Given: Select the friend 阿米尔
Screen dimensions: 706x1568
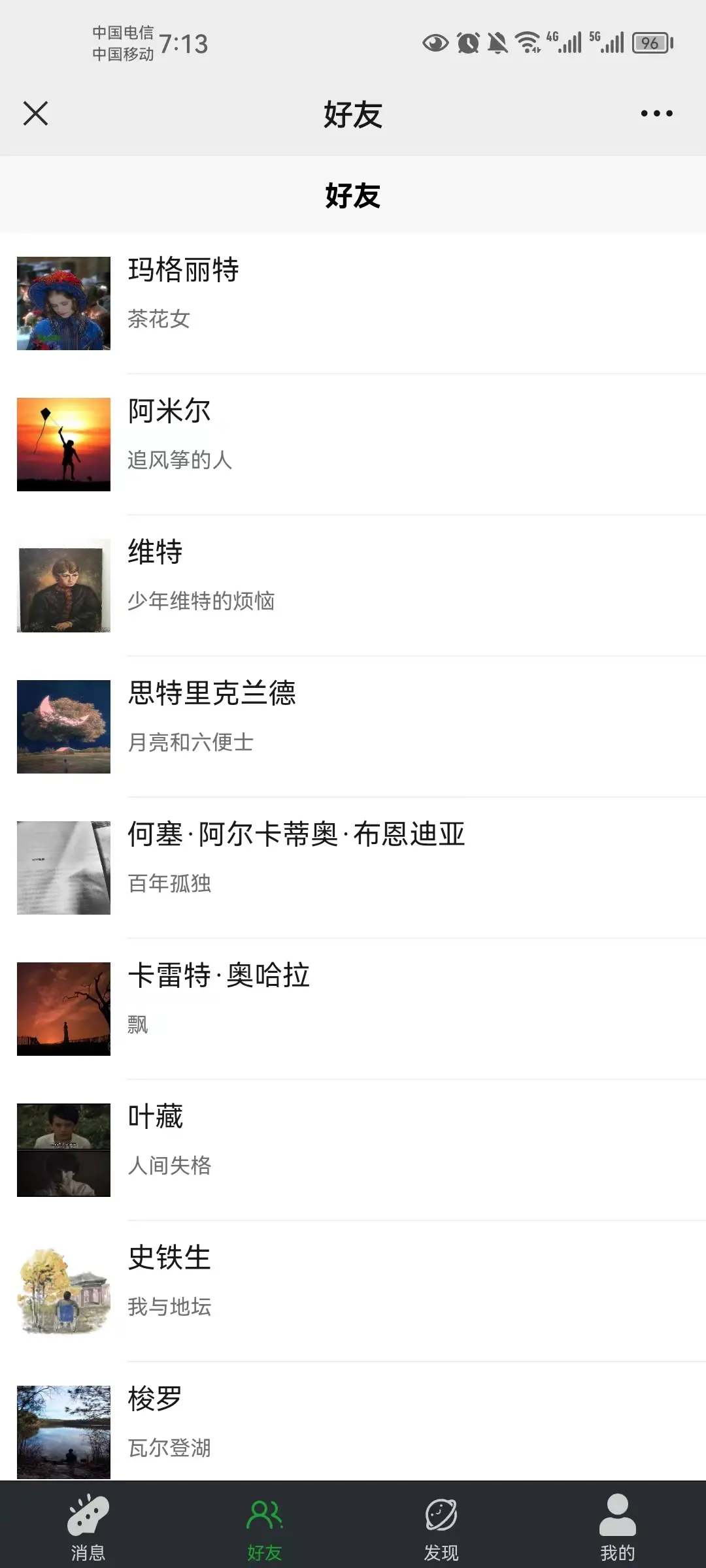Looking at the screenshot, I should coord(353,444).
